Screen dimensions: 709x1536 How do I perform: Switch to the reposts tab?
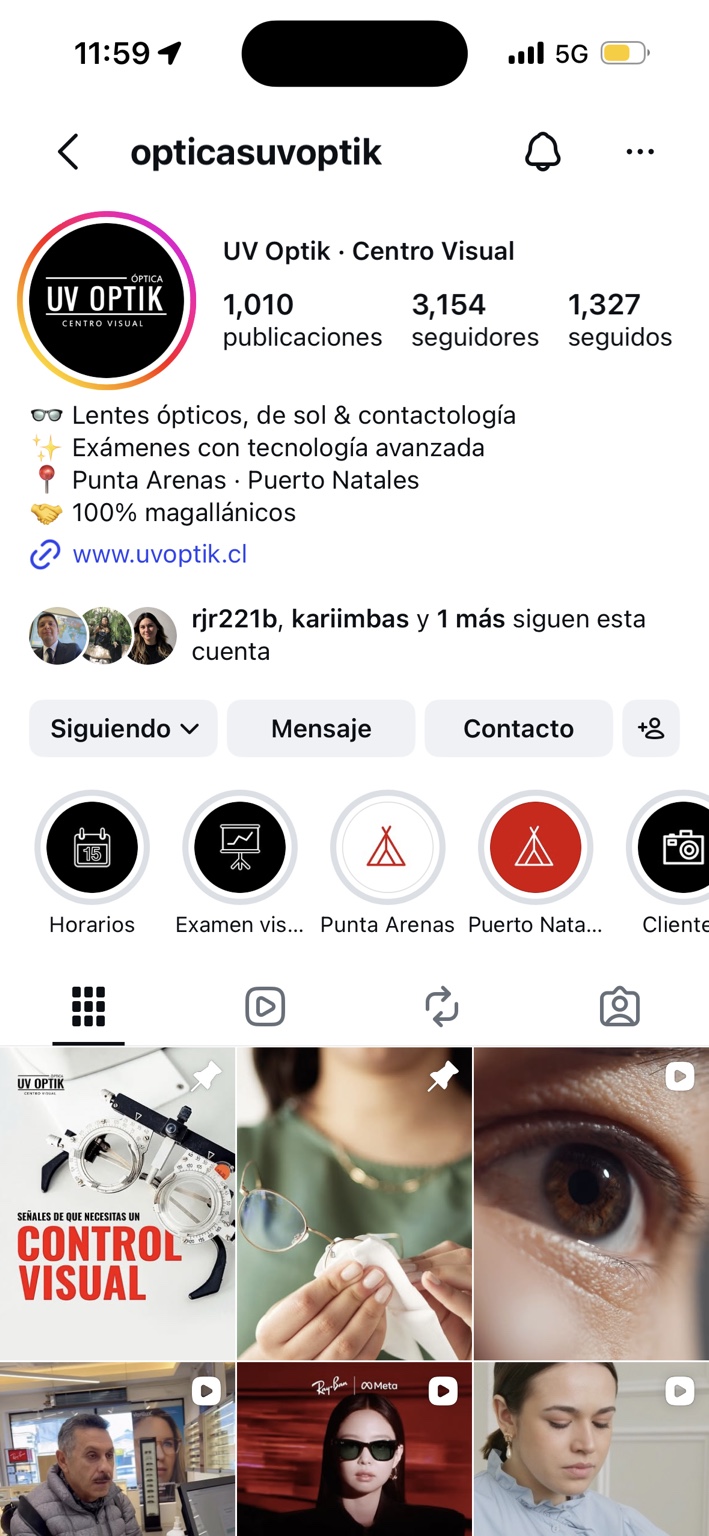click(x=442, y=1007)
